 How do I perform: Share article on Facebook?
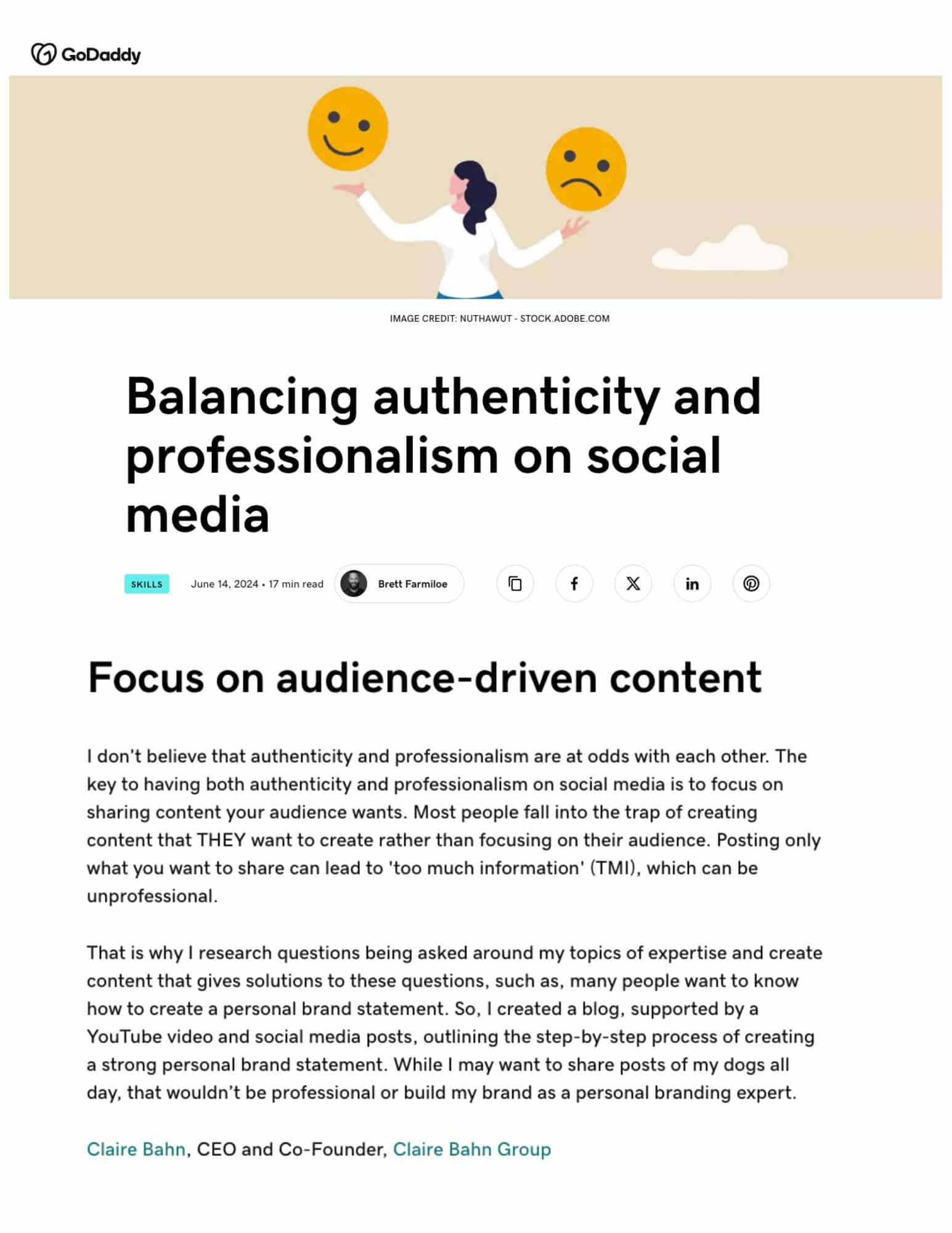click(574, 584)
